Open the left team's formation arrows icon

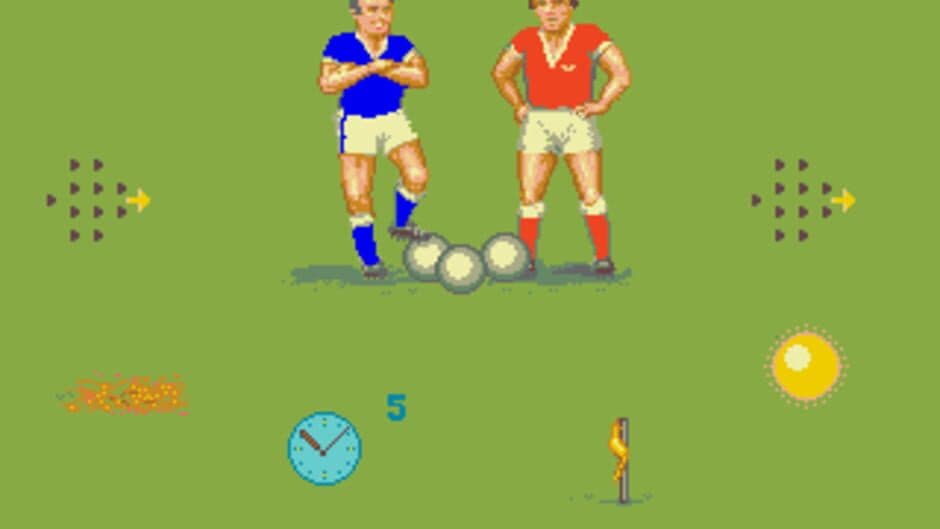click(97, 200)
